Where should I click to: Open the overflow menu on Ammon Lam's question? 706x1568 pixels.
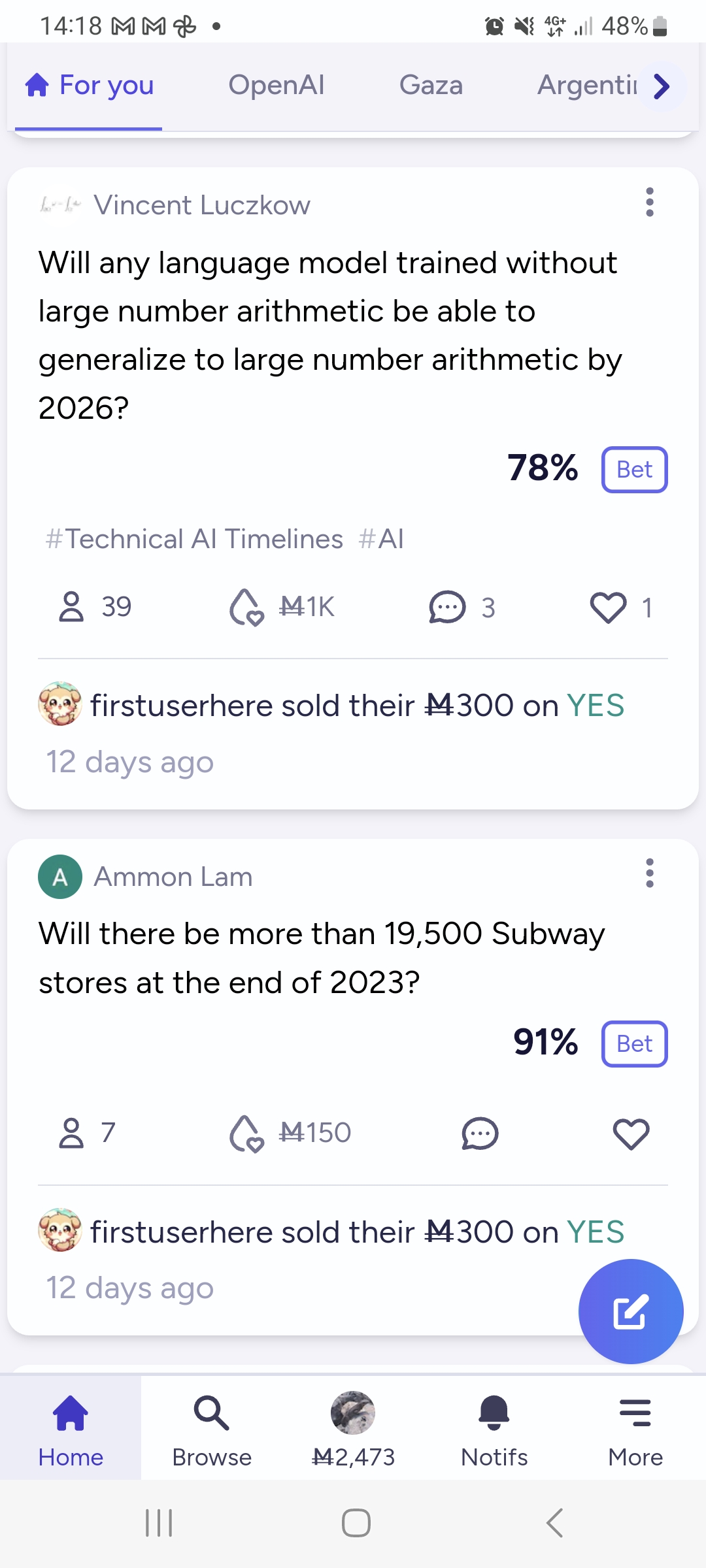(x=649, y=874)
